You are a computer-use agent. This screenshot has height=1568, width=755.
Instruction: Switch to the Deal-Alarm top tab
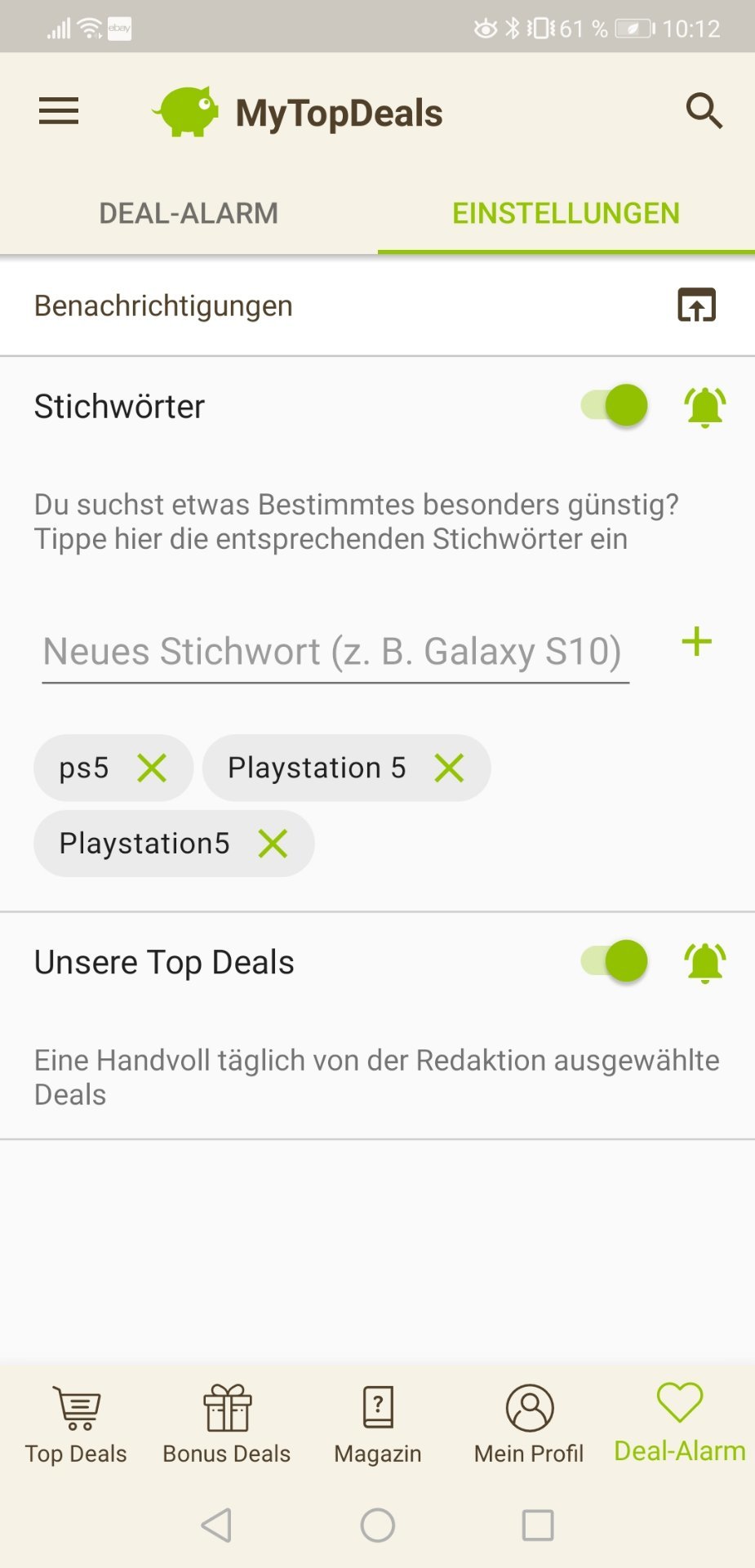coord(189,213)
